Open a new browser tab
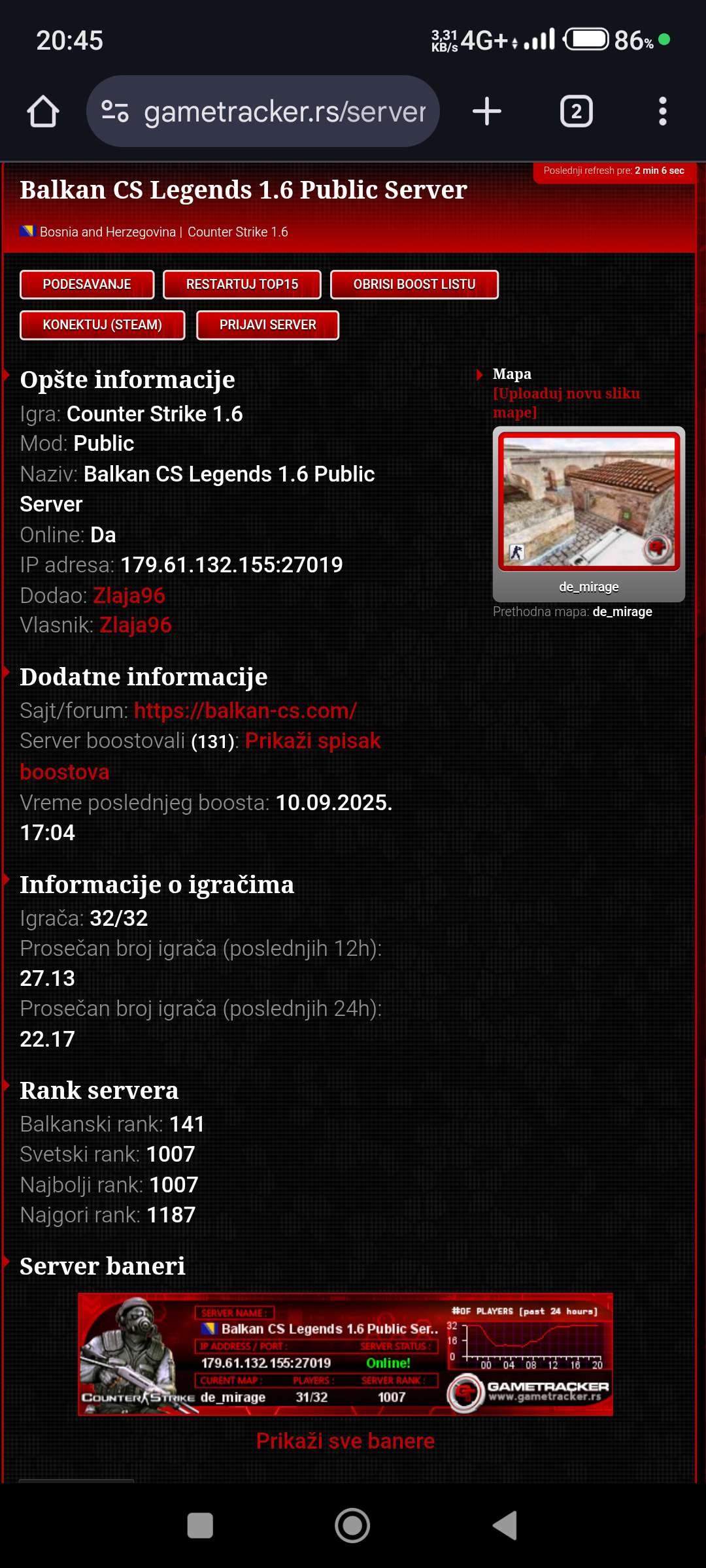The image size is (706, 1568). coord(487,111)
